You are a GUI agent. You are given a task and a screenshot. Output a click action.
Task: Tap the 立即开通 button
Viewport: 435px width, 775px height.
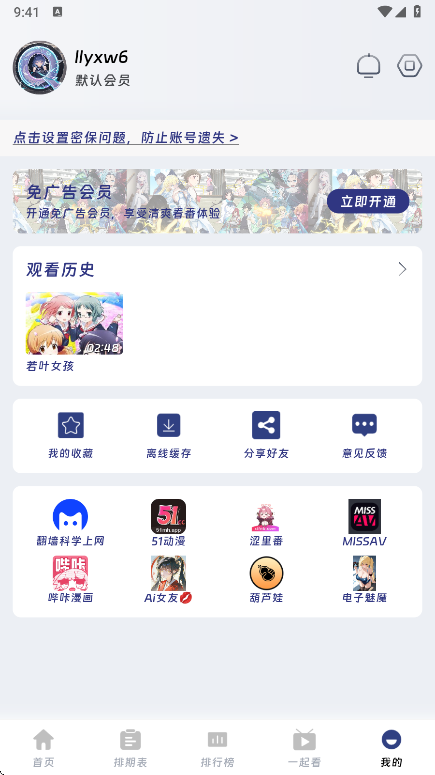368,201
